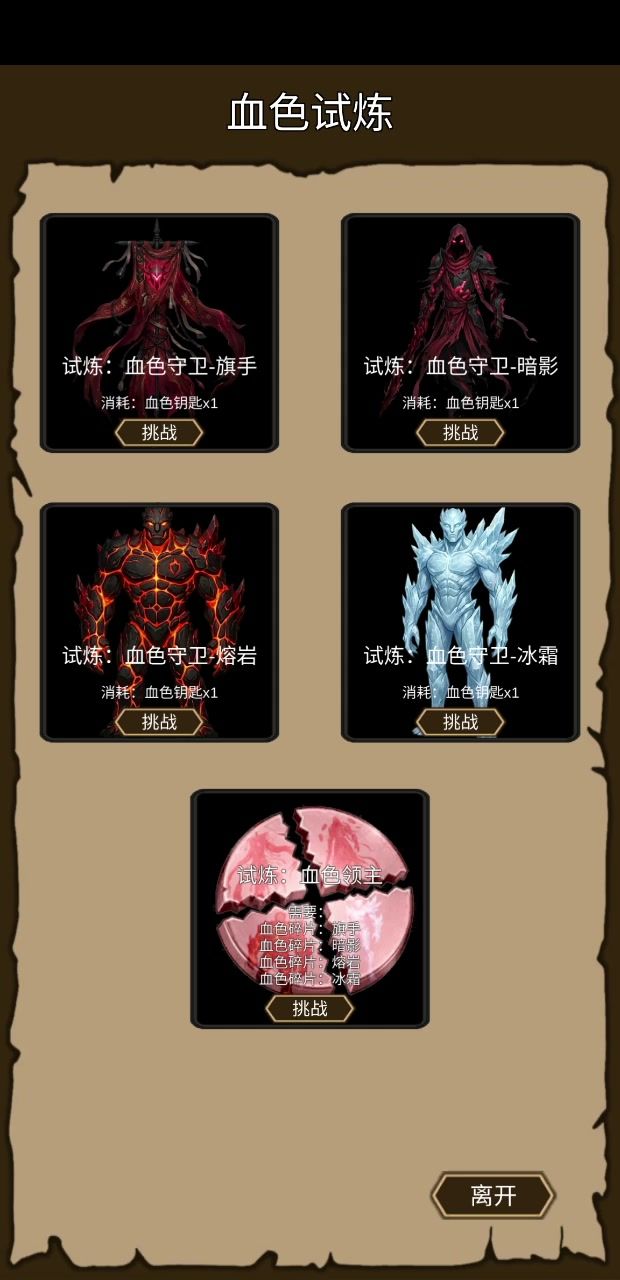The width and height of the screenshot is (620, 1280).
Task: Tap 挑战 for 血色守卫-冰霜
Action: click(x=460, y=721)
